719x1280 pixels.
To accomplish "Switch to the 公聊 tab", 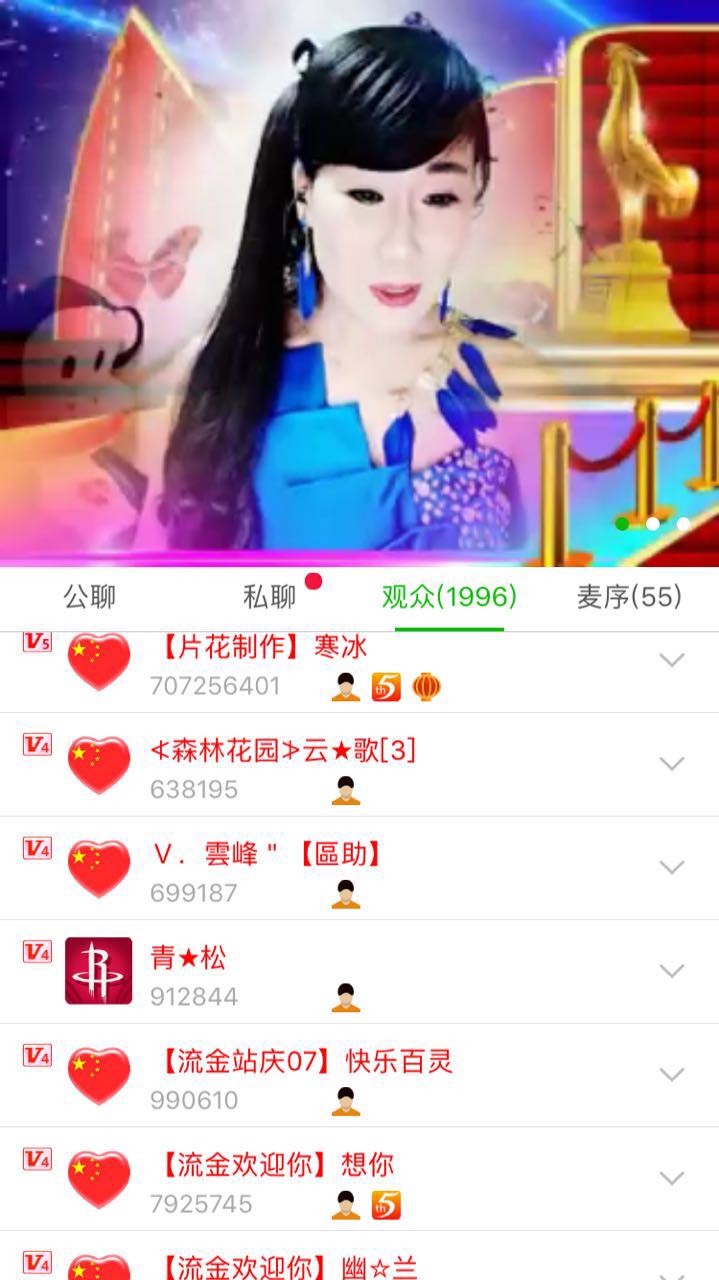I will tap(90, 598).
